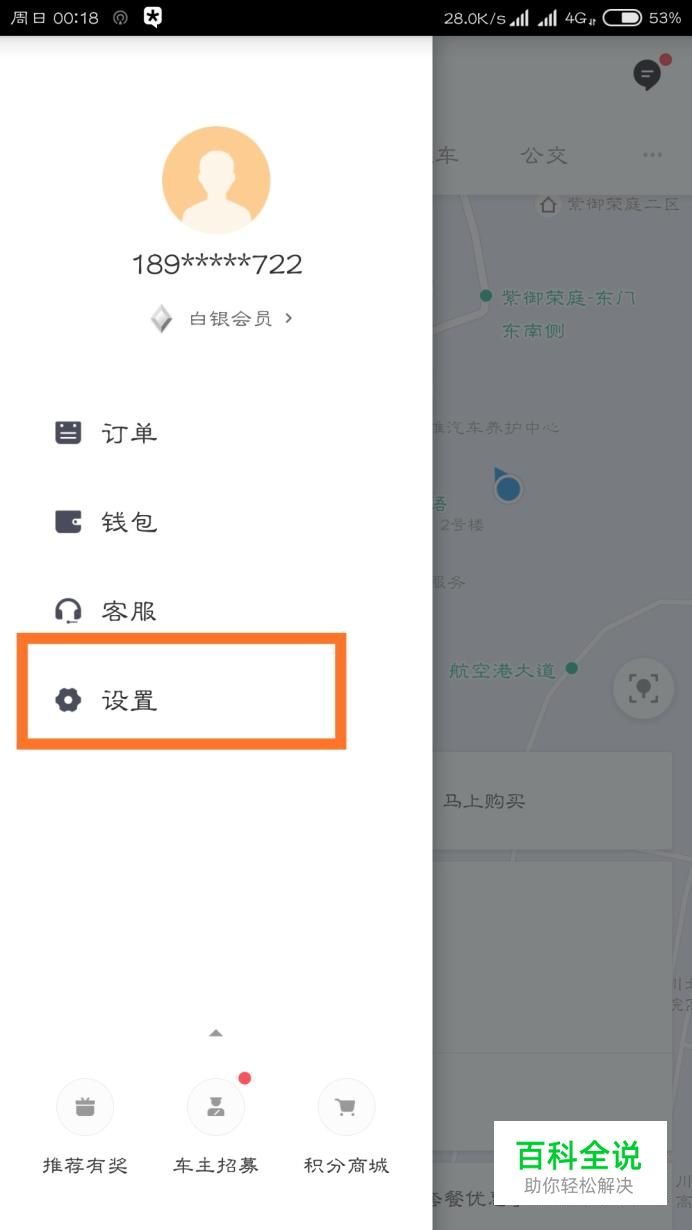Viewport: 692px width, 1230px height.
Task: Switch to the 公交 tab
Action: click(x=544, y=155)
